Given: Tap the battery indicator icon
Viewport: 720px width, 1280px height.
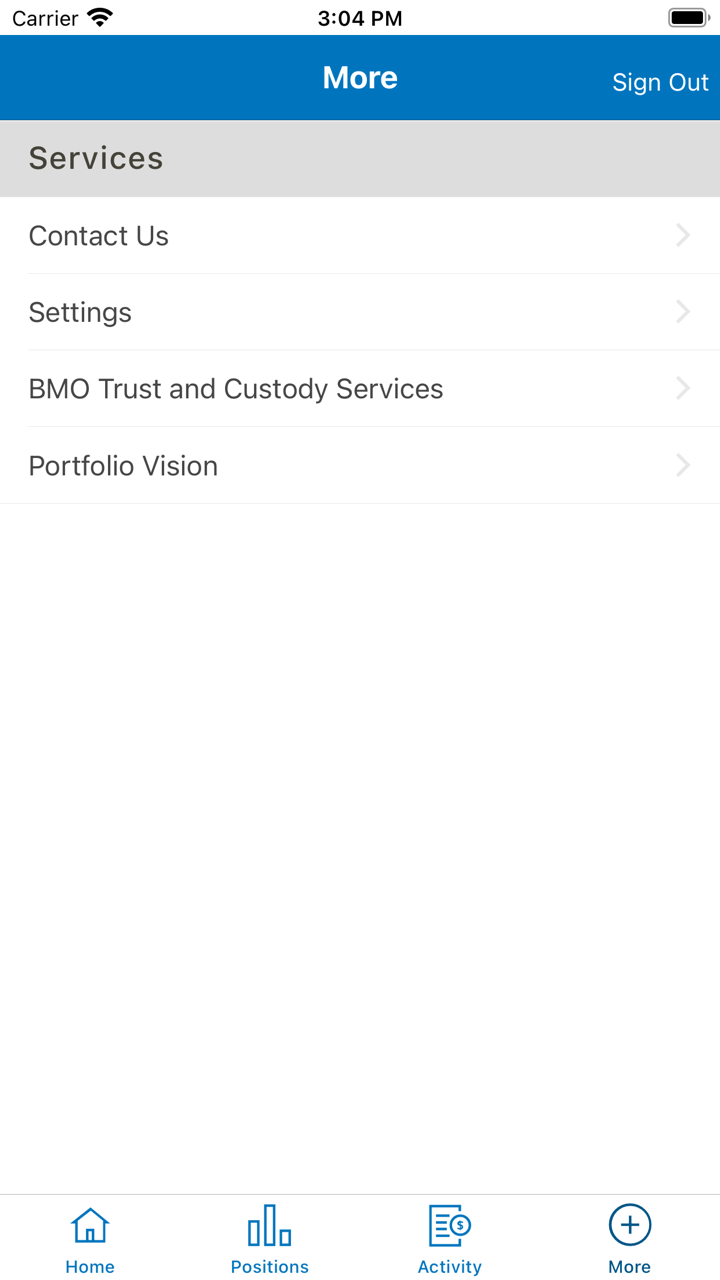Looking at the screenshot, I should click(688, 16).
